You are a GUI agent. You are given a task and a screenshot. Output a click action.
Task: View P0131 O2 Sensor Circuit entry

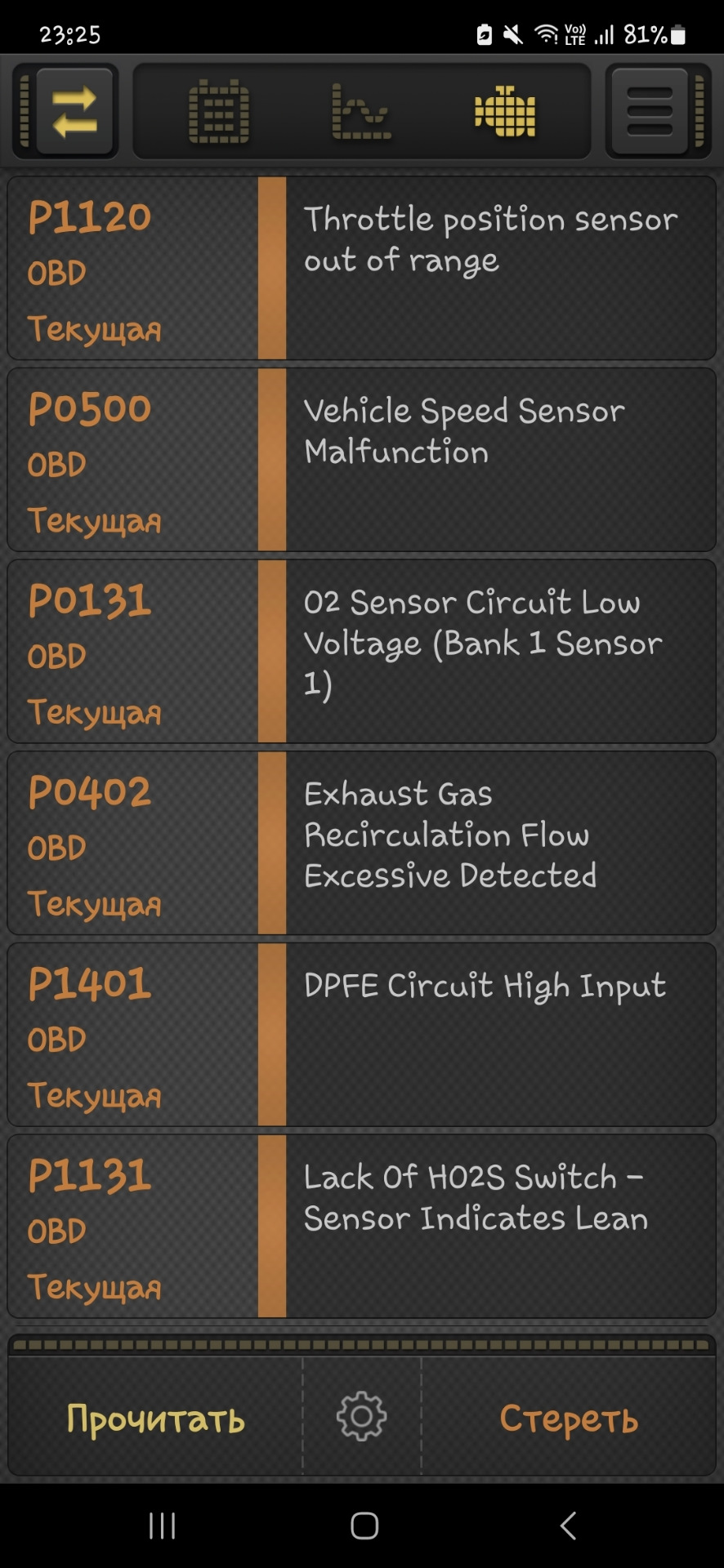(361, 651)
